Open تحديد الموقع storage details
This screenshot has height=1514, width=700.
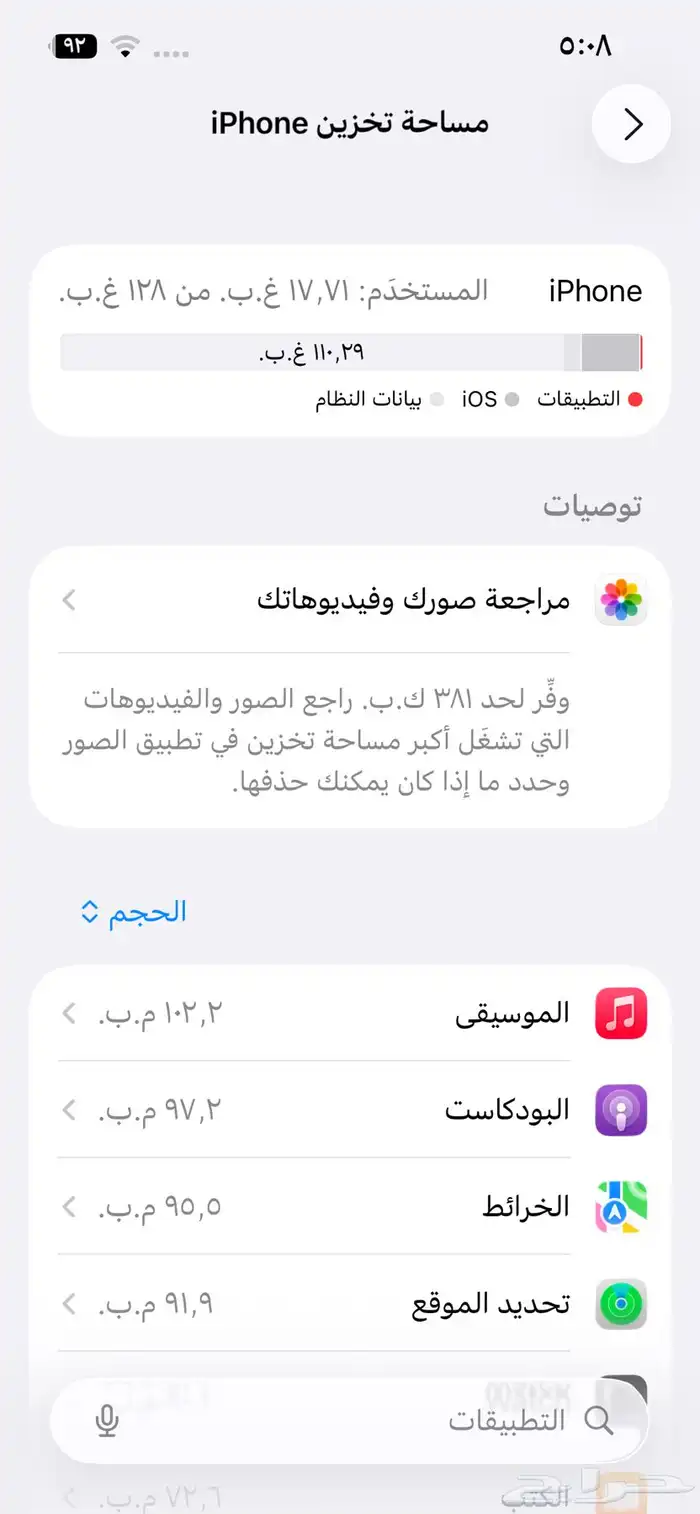[x=350, y=1304]
